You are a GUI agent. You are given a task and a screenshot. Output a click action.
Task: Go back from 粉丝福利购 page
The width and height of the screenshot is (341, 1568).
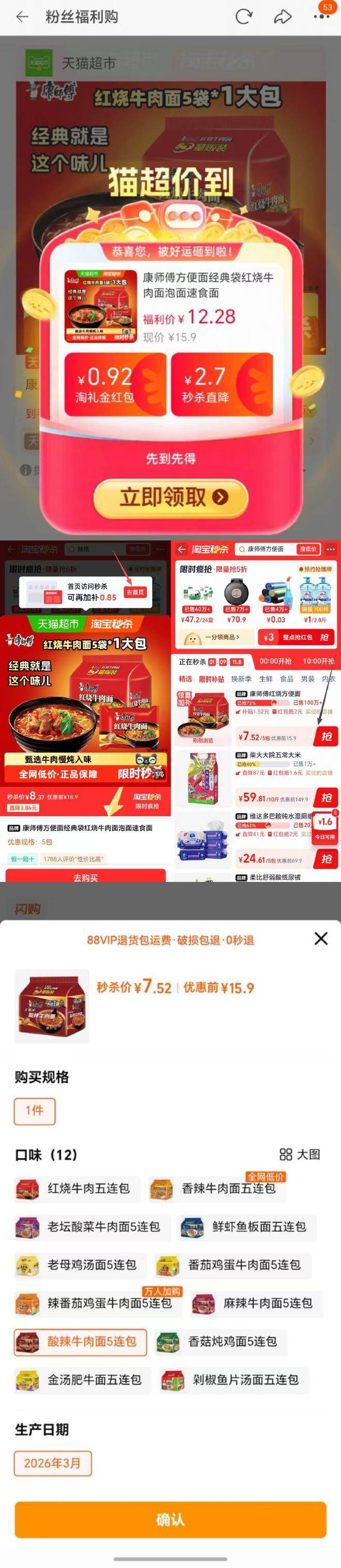22,17
